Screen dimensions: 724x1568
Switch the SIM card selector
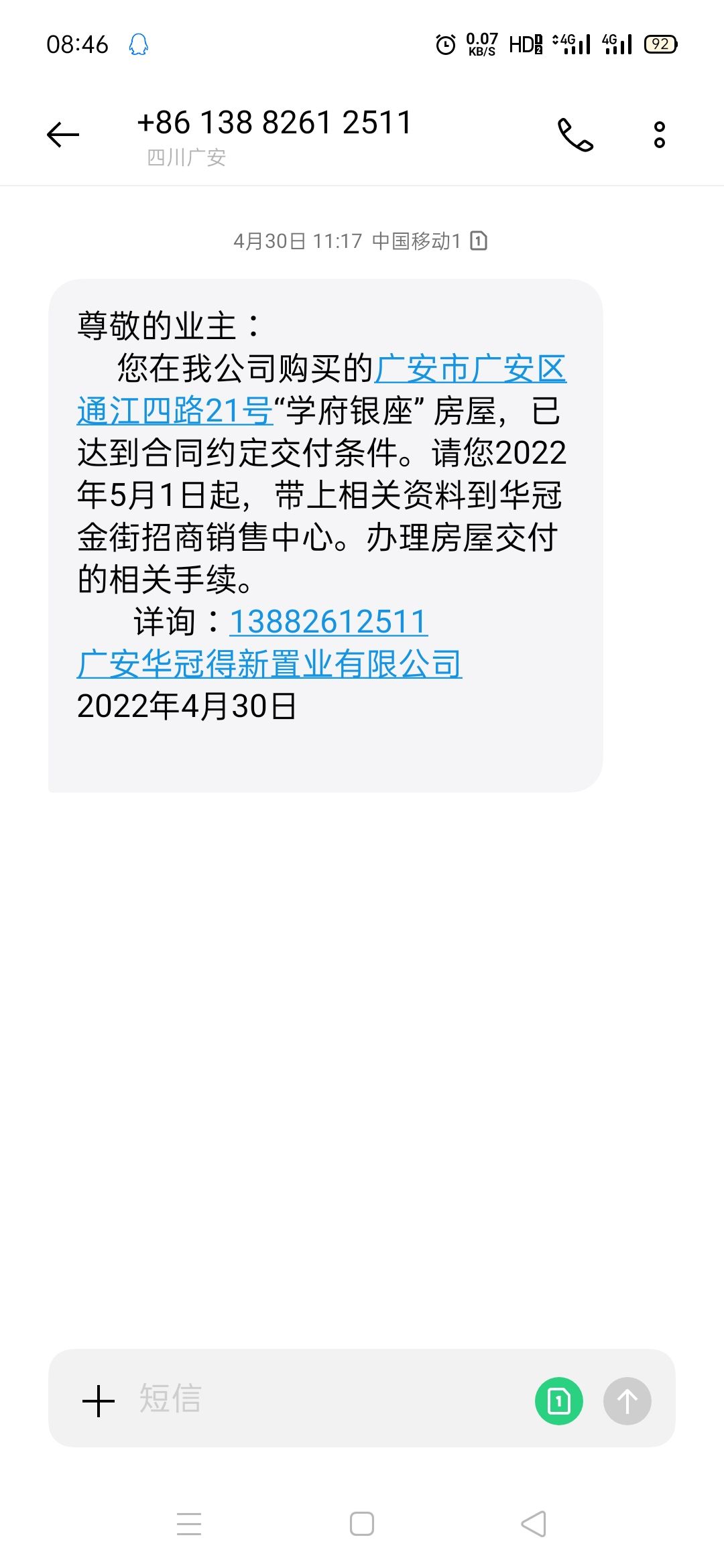(558, 1400)
